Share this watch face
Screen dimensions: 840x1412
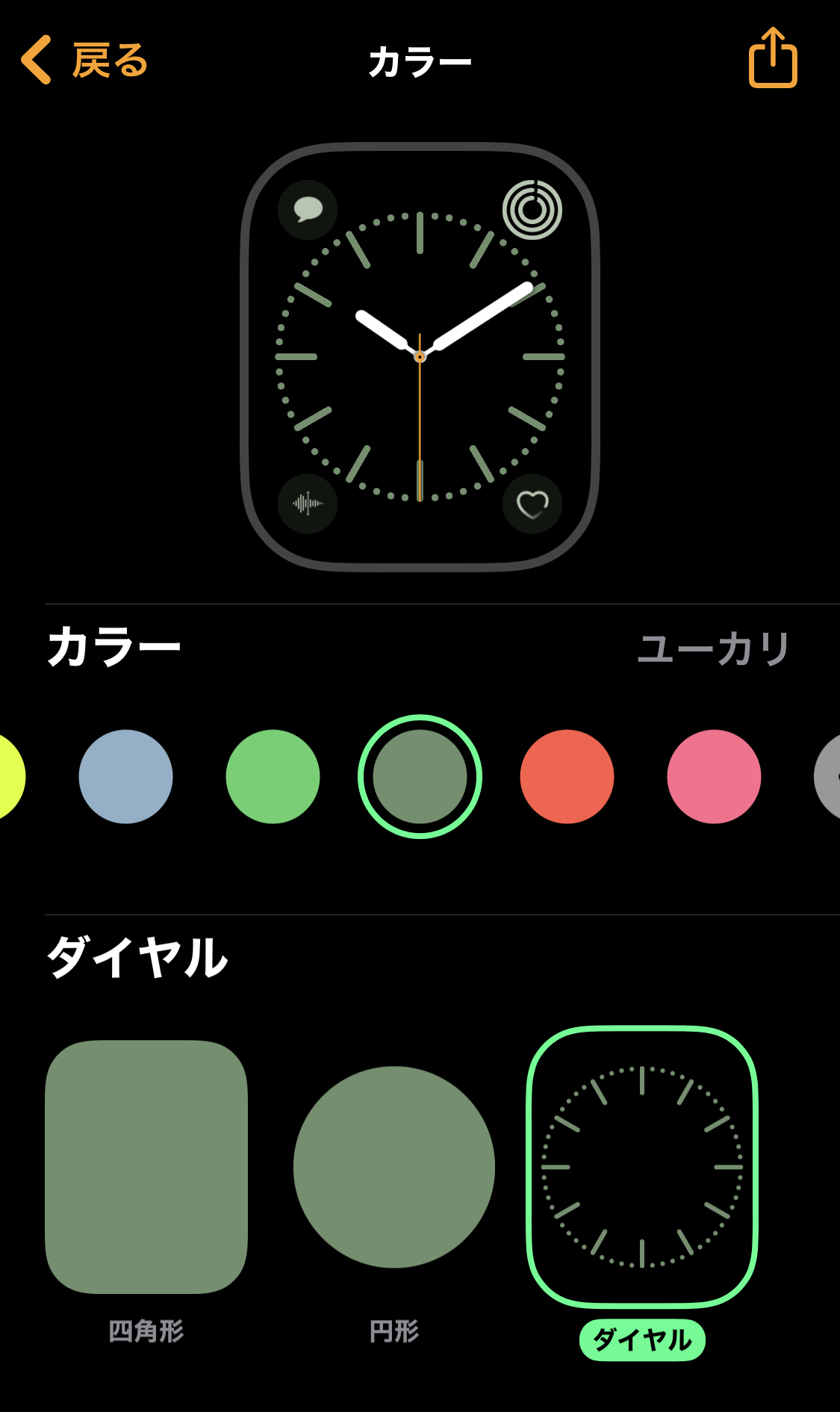click(773, 58)
